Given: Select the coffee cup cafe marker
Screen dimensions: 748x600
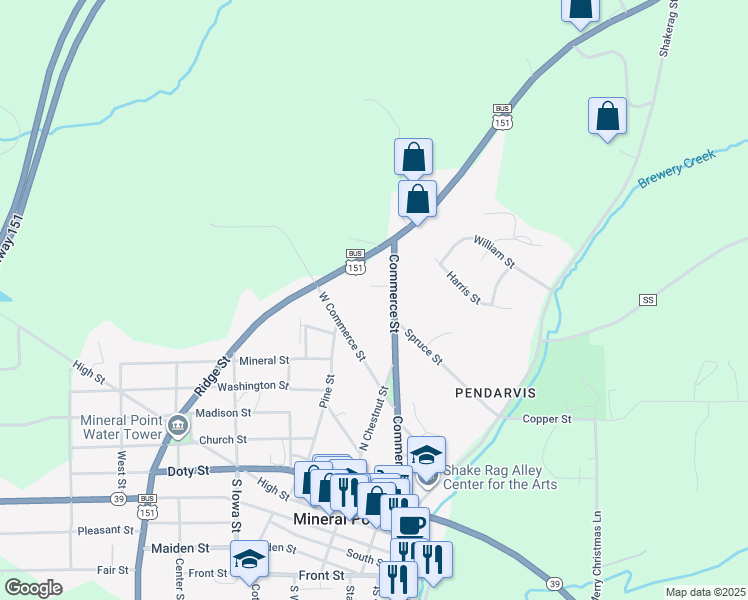Looking at the screenshot, I should (410, 525).
